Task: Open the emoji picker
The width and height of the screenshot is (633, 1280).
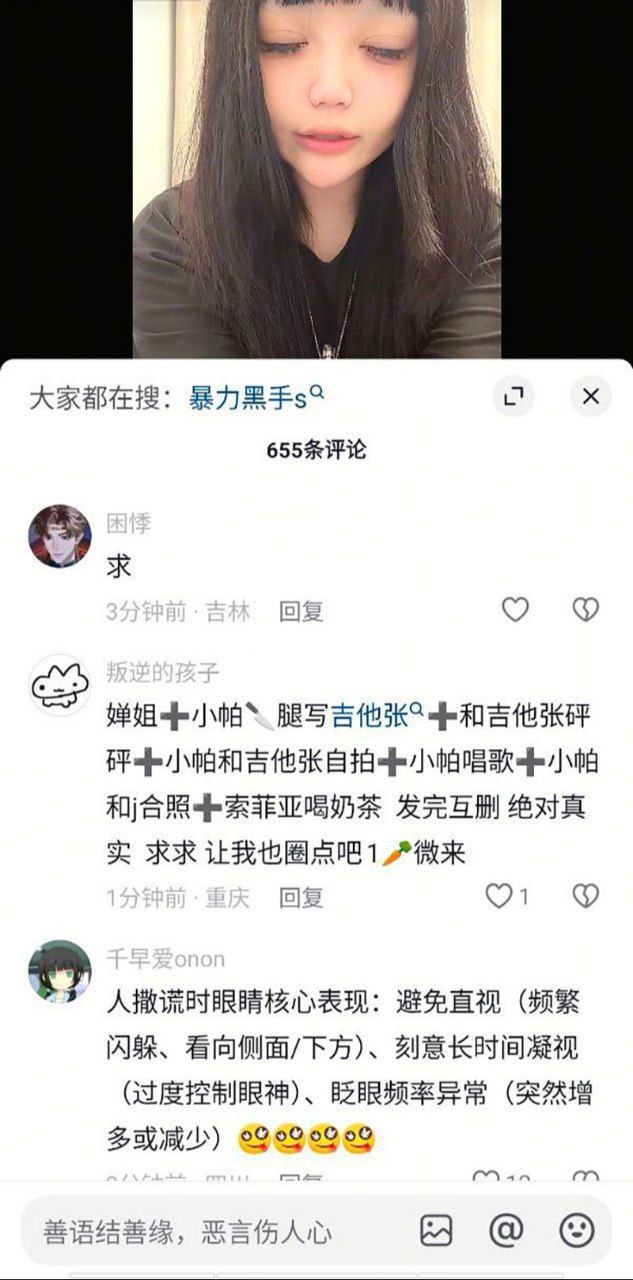Action: 577,1230
